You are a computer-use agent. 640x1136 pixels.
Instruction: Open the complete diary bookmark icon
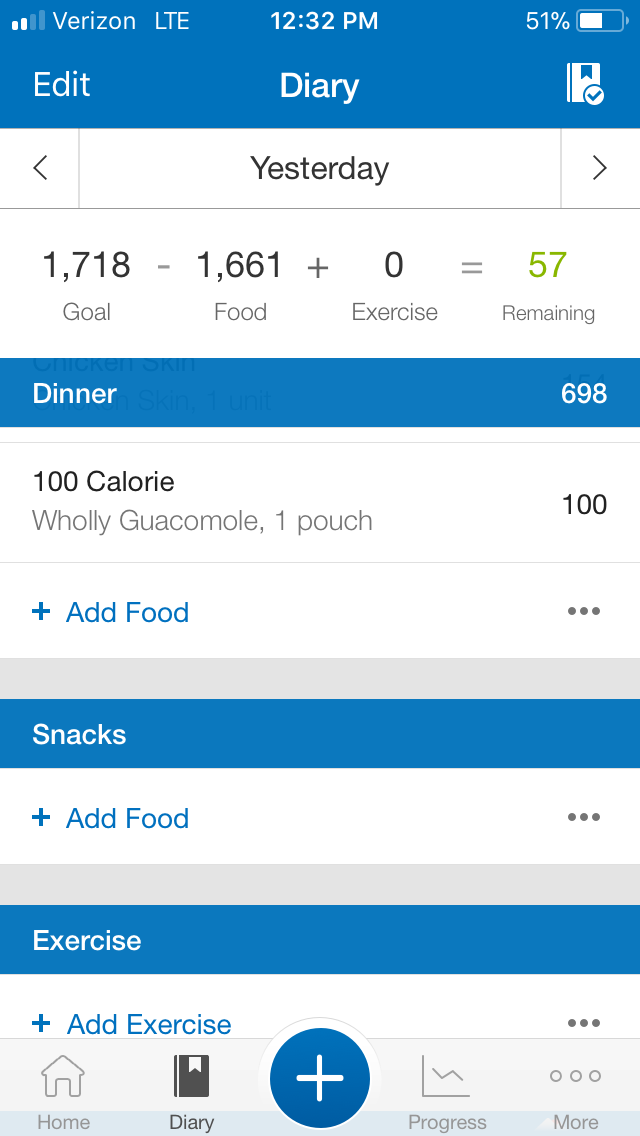585,84
